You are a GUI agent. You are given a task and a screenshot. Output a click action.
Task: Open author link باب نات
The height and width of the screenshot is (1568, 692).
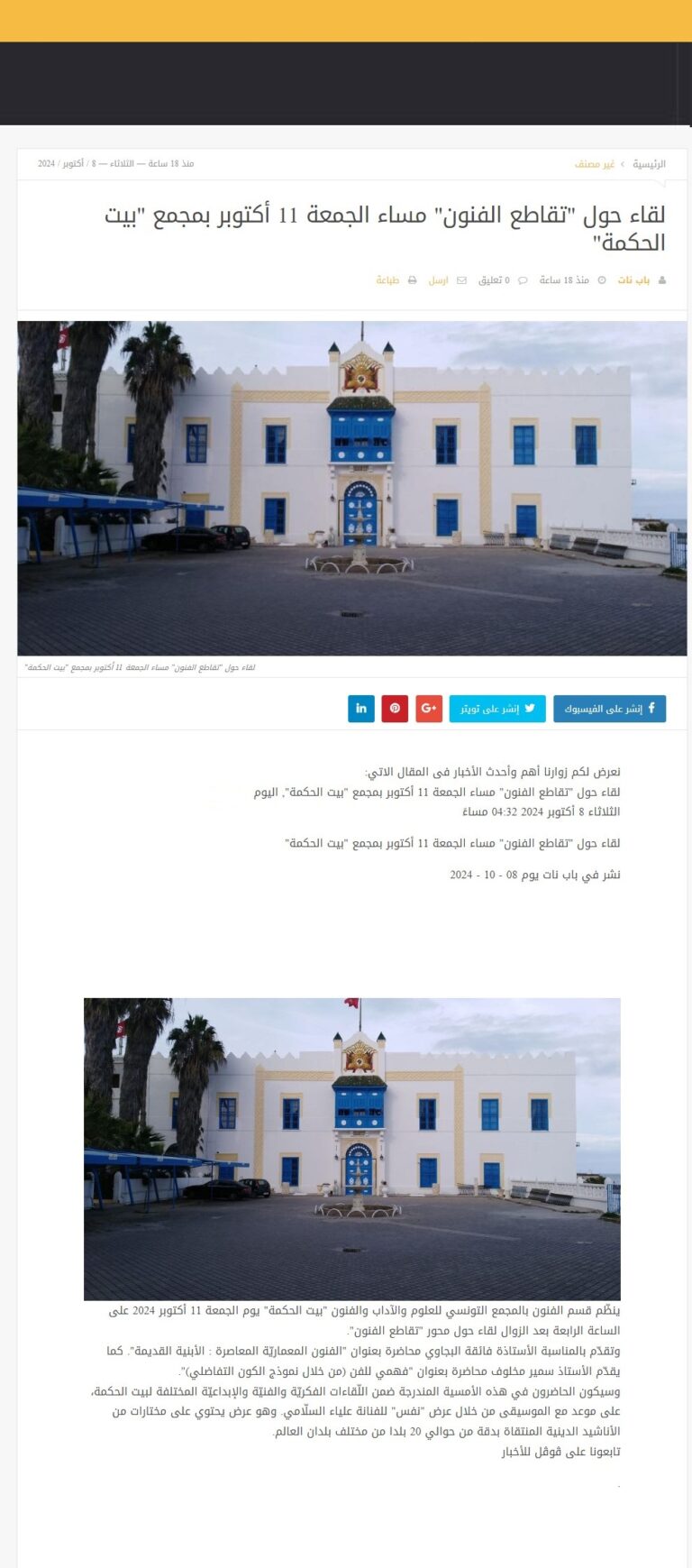633,280
